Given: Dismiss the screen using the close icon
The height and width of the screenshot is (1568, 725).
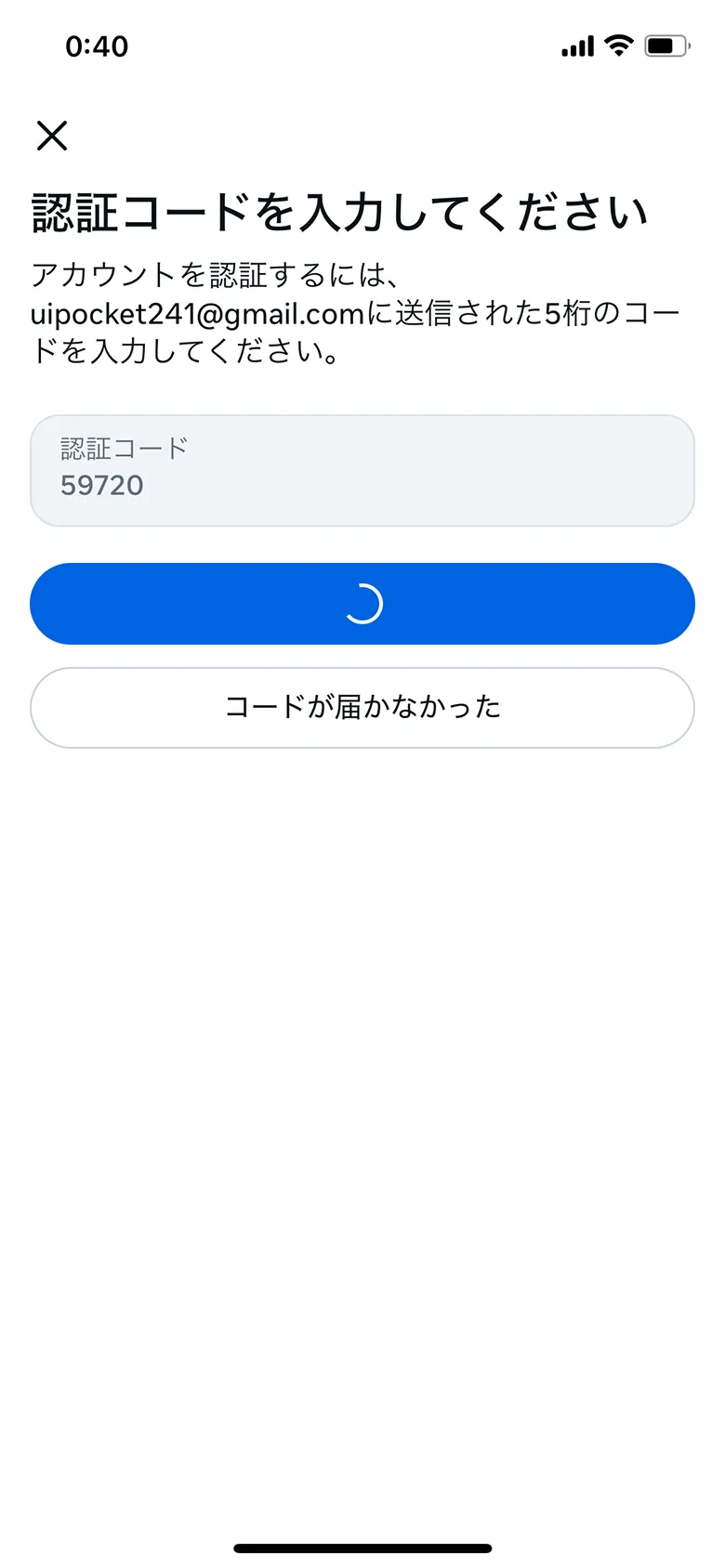Looking at the screenshot, I should pyautogui.click(x=52, y=135).
